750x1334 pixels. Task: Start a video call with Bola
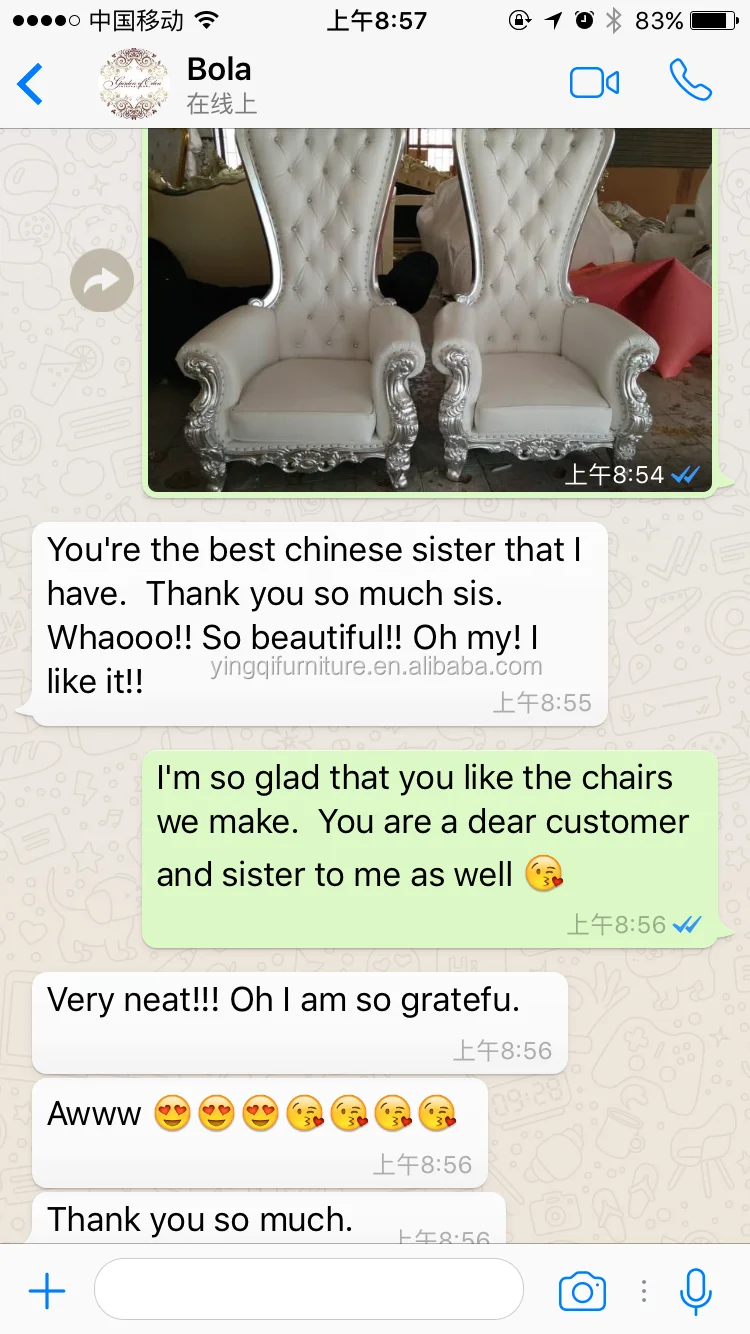(x=595, y=83)
